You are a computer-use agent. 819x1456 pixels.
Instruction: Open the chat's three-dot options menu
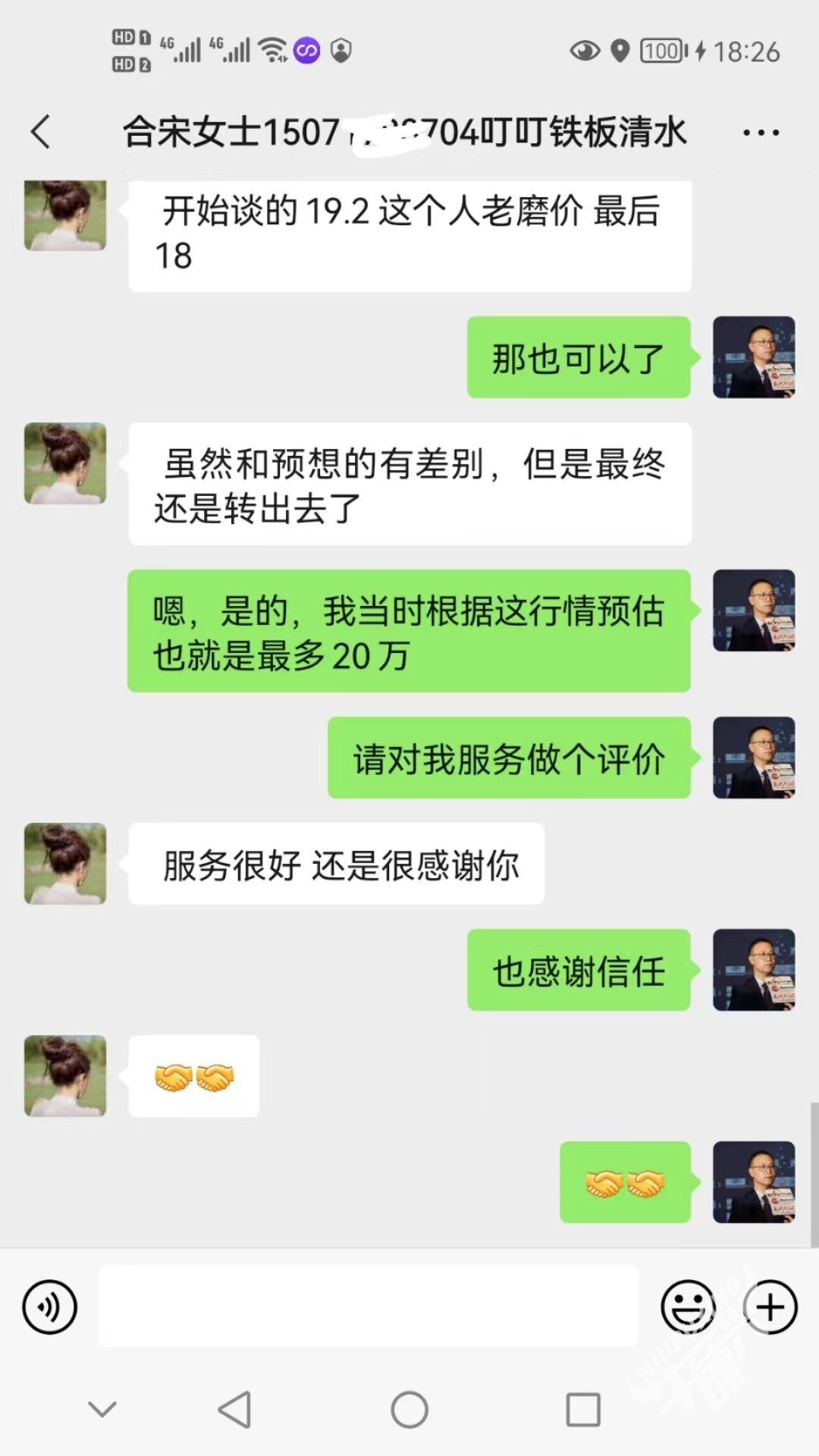click(x=761, y=133)
